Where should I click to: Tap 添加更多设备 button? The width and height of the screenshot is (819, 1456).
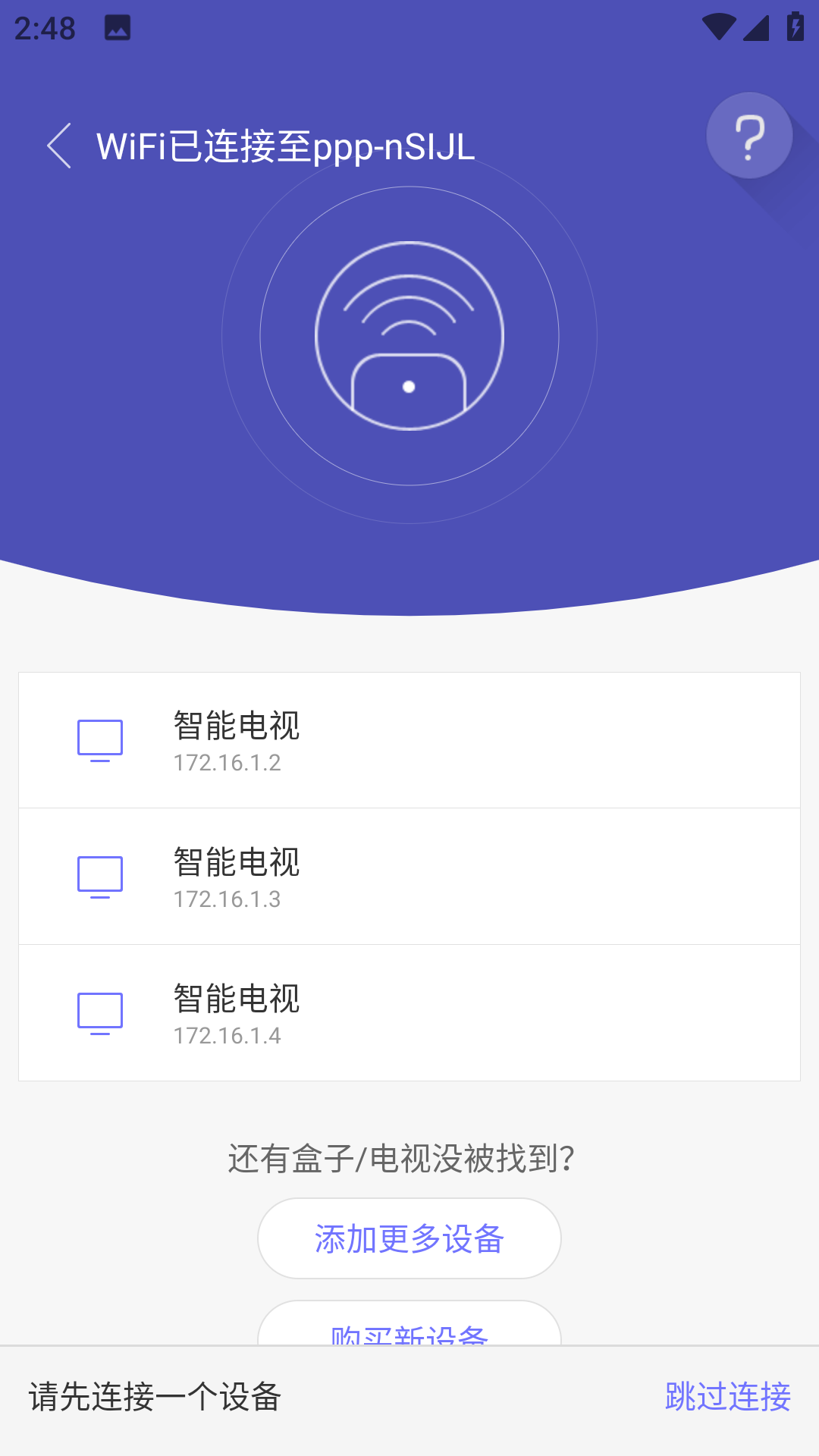pyautogui.click(x=409, y=1238)
